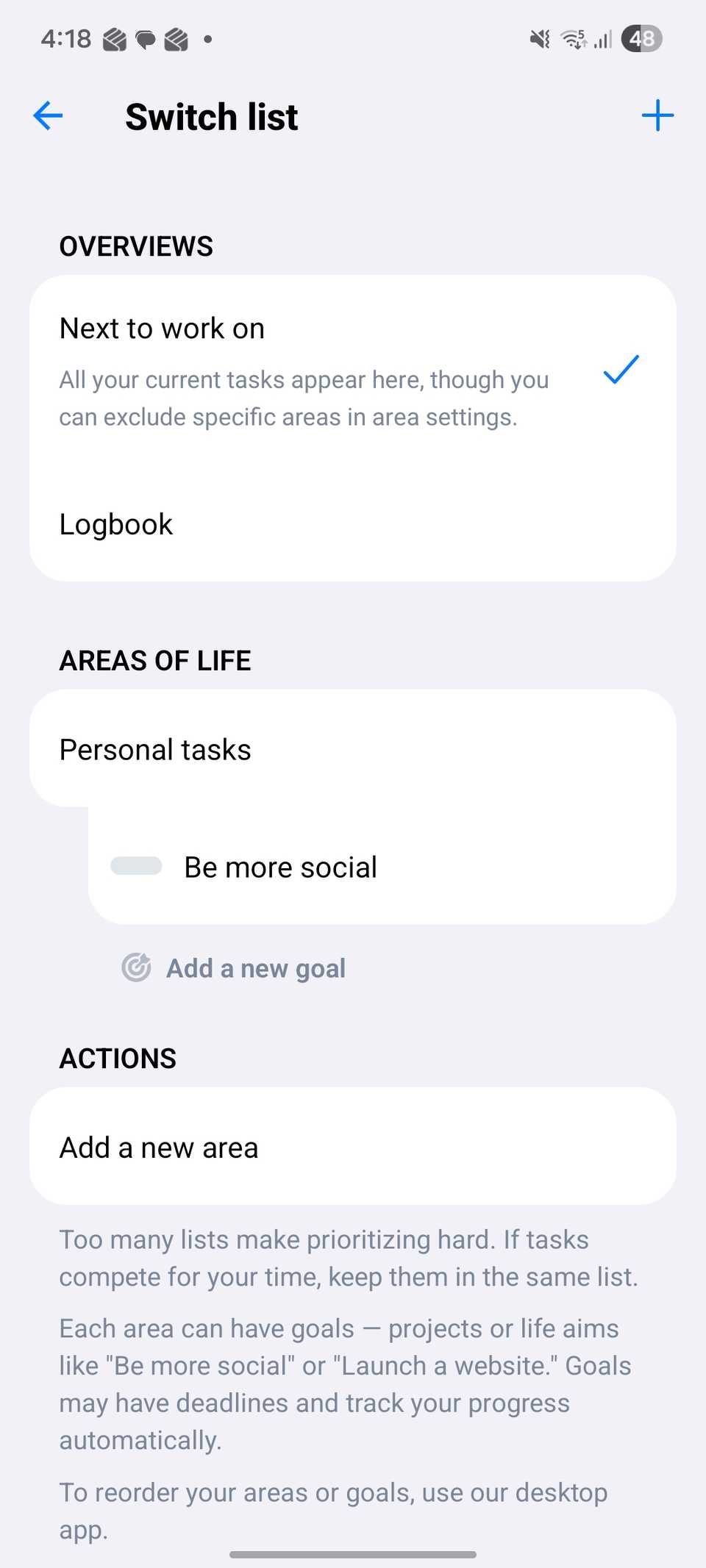Tap Add a new goal
Image resolution: width=706 pixels, height=1568 pixels.
(256, 968)
